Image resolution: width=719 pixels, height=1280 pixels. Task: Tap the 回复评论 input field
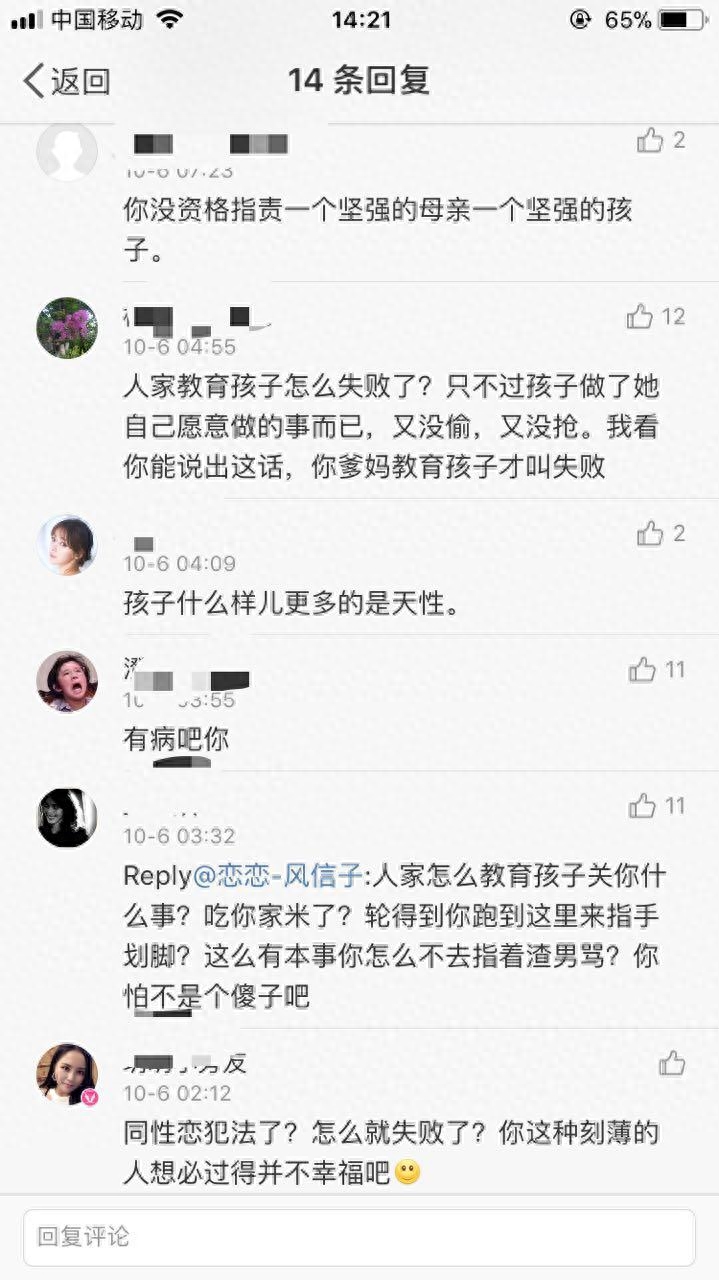359,1237
